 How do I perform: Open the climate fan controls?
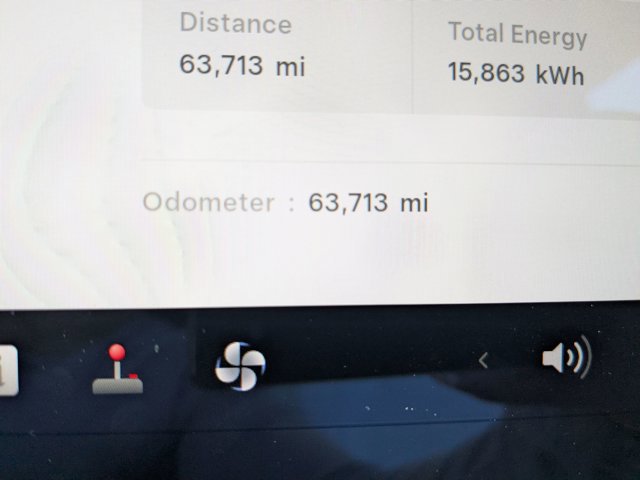pyautogui.click(x=240, y=366)
